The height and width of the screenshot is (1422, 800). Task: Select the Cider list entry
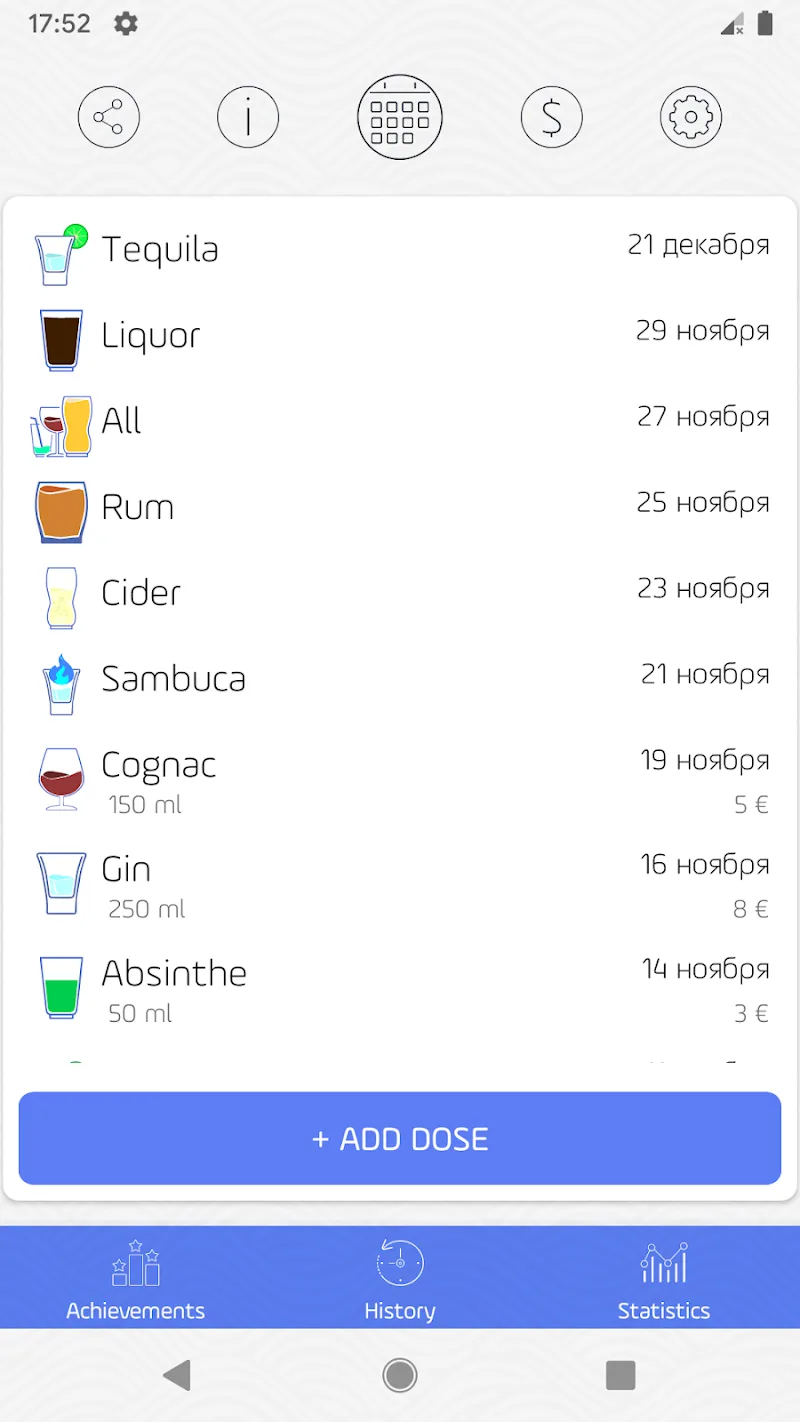[x=400, y=592]
